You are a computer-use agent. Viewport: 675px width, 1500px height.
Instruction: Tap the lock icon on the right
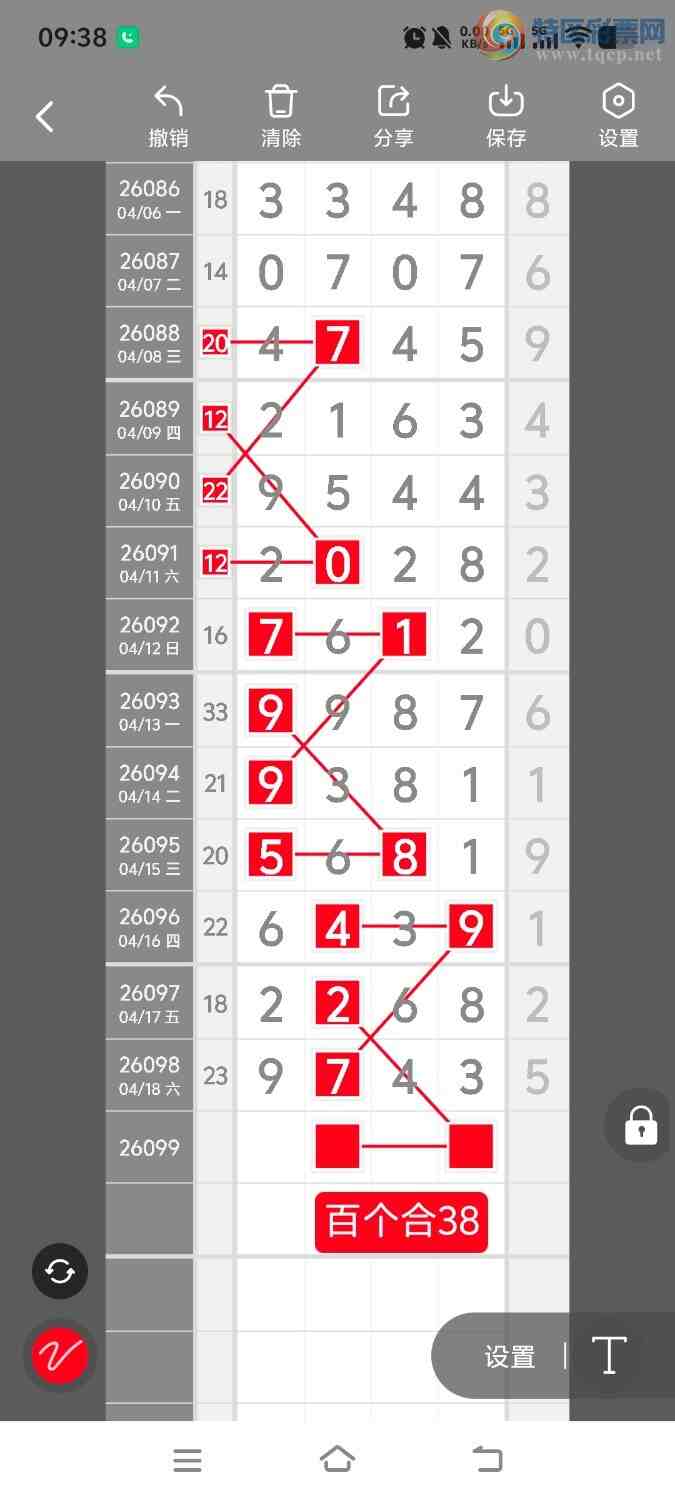click(x=640, y=1125)
